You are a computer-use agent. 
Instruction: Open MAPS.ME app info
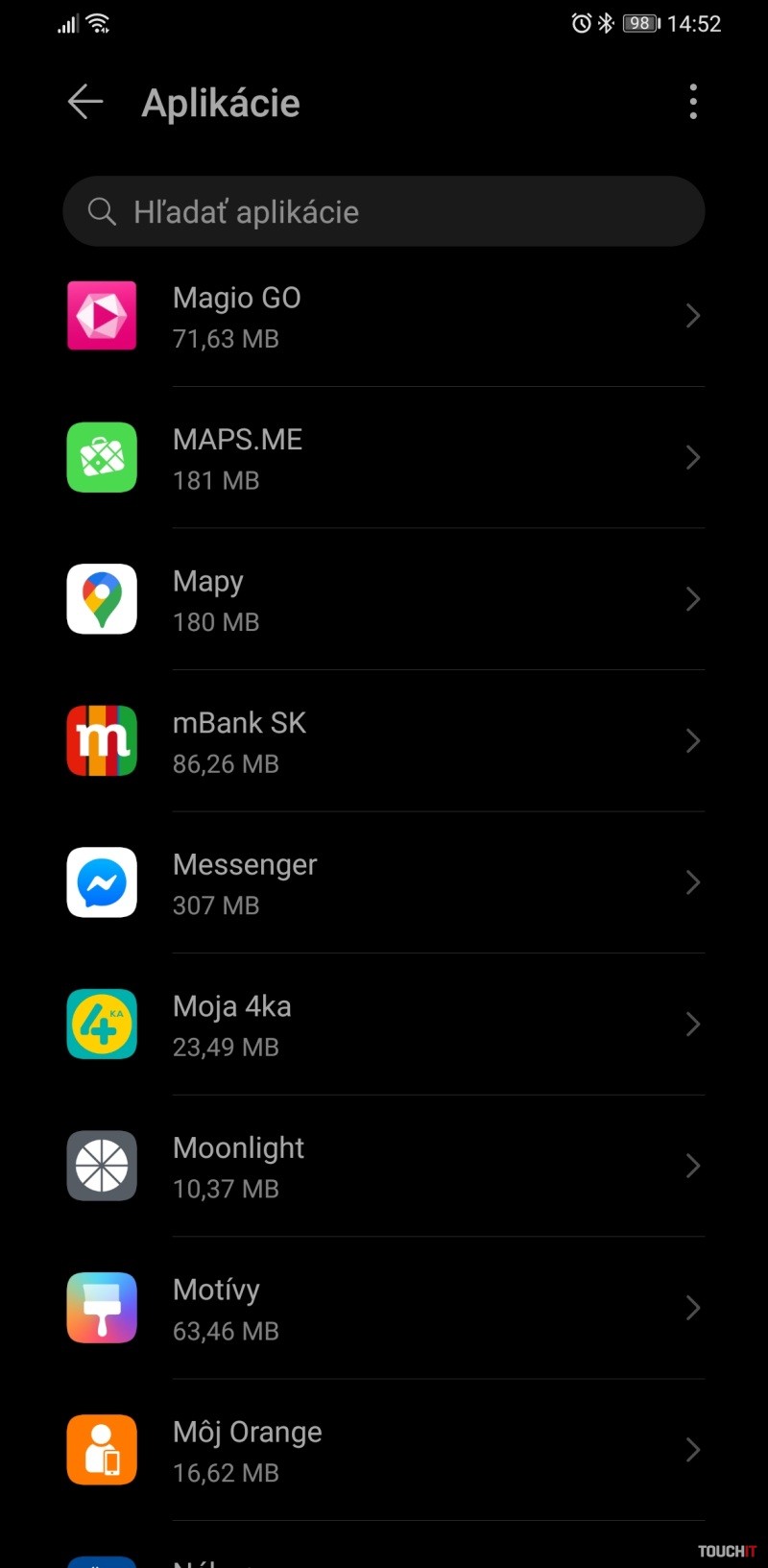[384, 458]
